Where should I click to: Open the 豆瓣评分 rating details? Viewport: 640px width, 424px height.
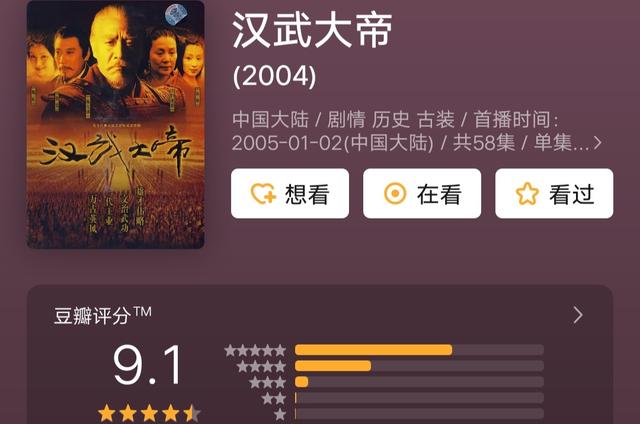pos(578,315)
